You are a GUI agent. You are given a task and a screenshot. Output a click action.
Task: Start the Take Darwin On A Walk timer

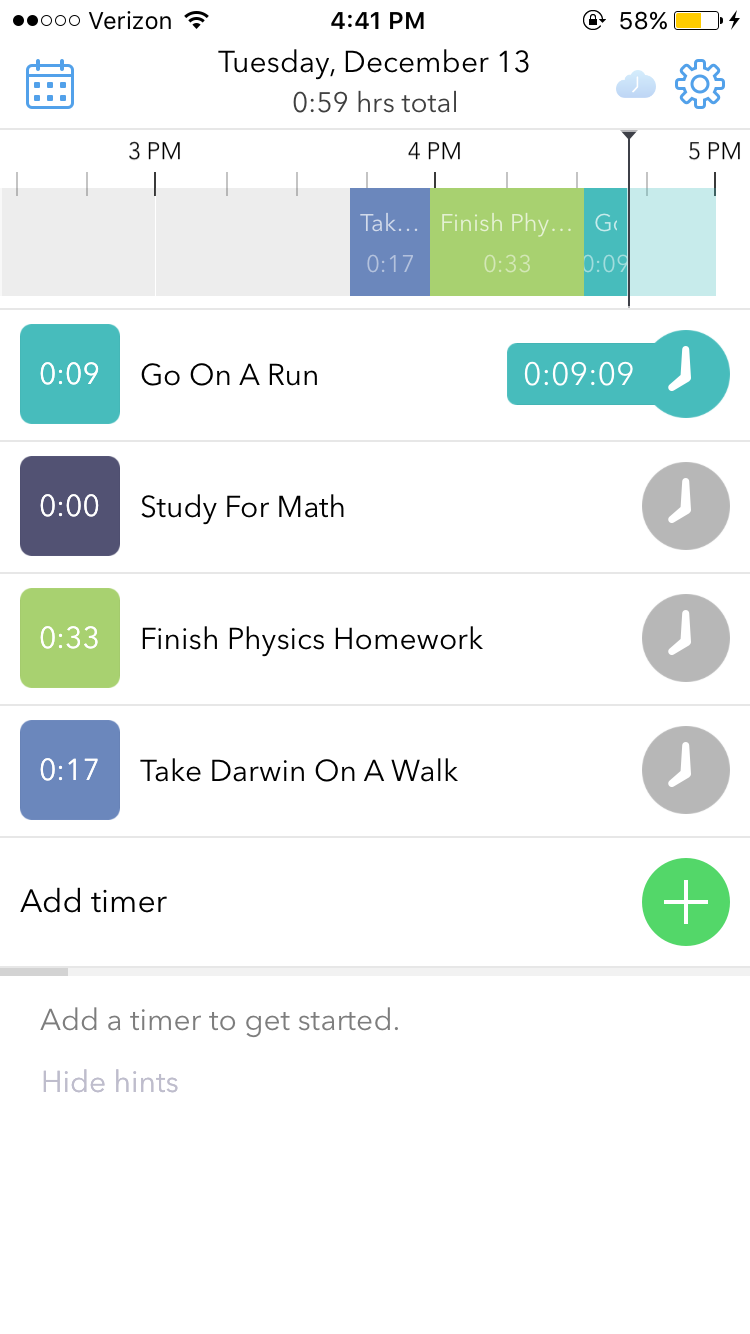tap(685, 770)
